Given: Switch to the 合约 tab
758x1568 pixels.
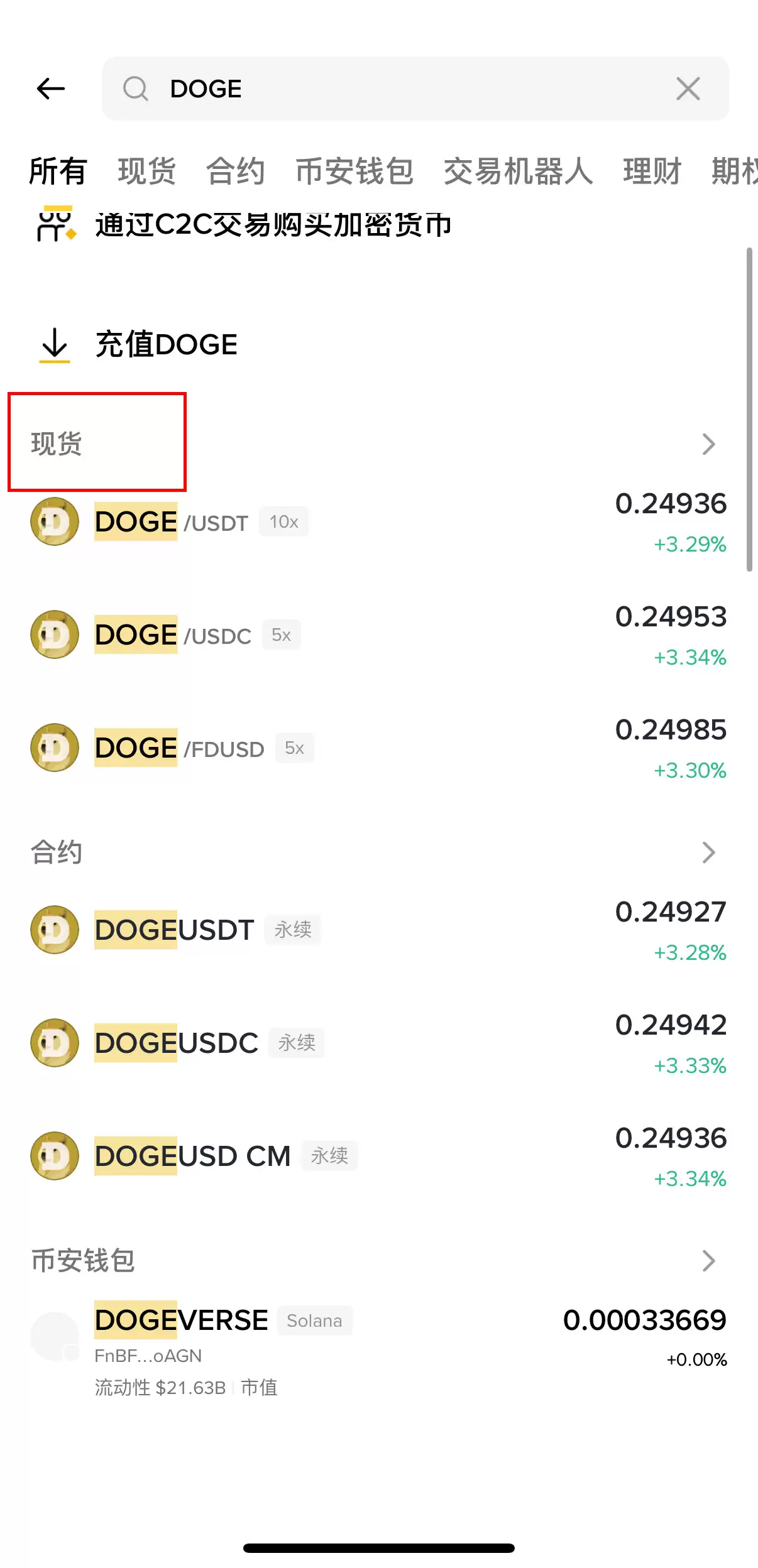Looking at the screenshot, I should 236,170.
